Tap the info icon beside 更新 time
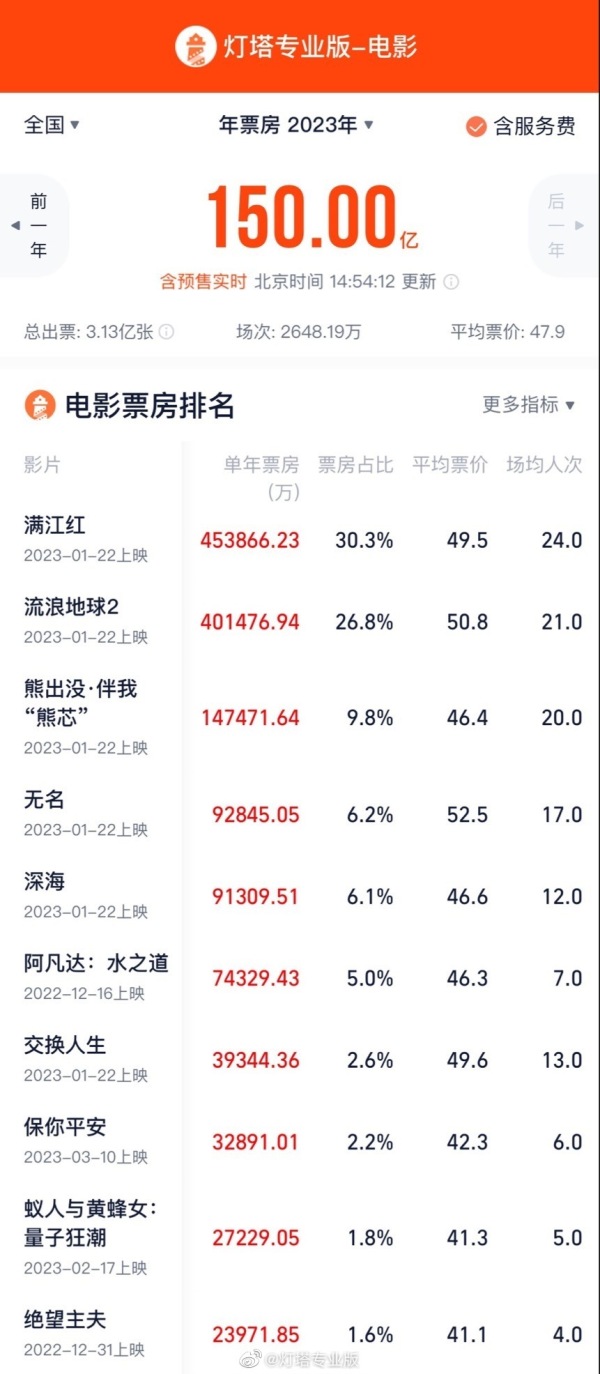The height and width of the screenshot is (1374, 600). point(451,282)
